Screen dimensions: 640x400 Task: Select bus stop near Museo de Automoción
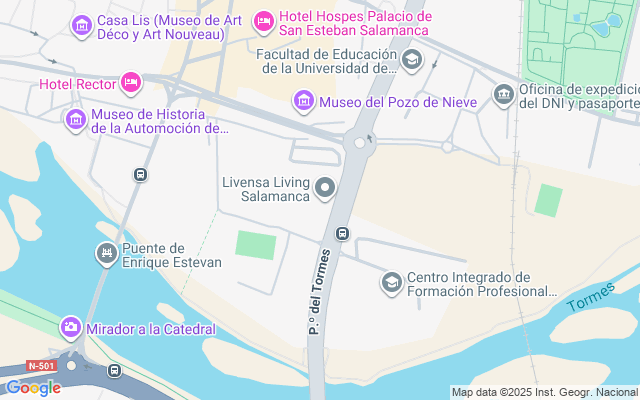[140, 175]
